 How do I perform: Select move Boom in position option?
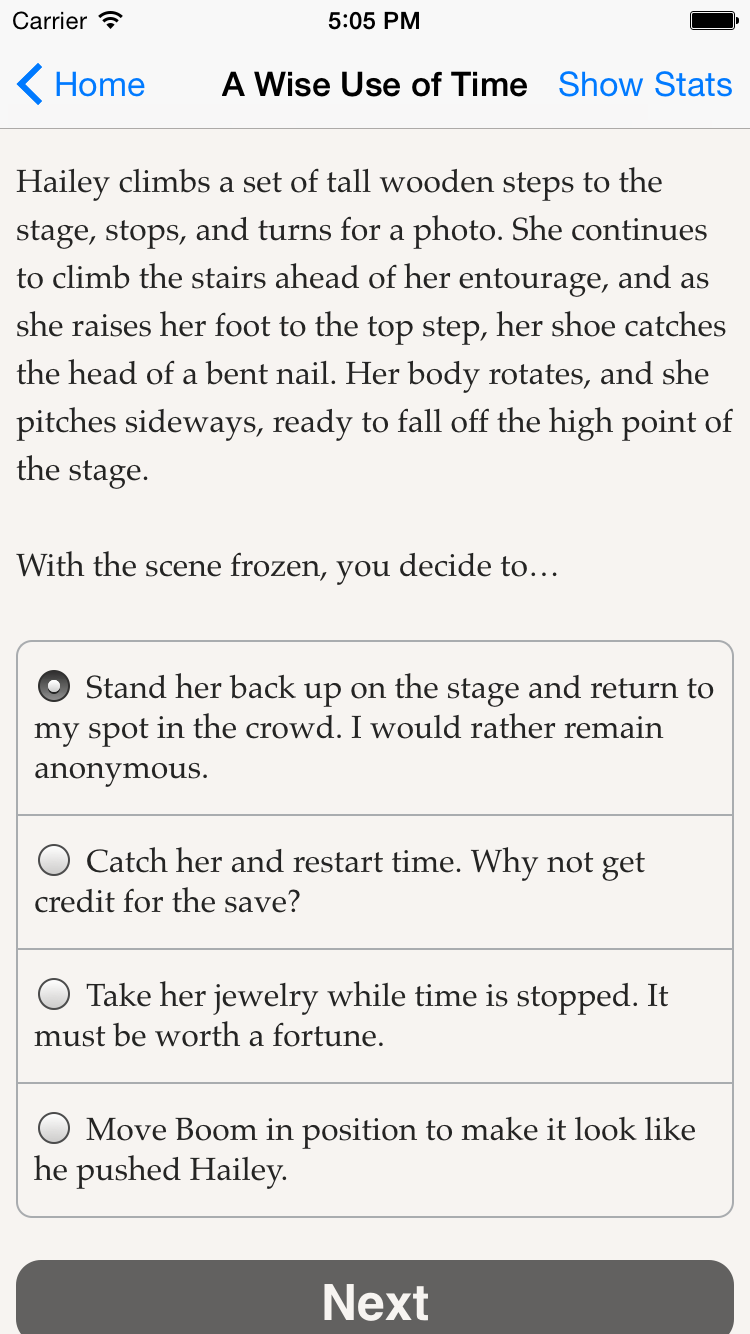pyautogui.click(x=375, y=1150)
